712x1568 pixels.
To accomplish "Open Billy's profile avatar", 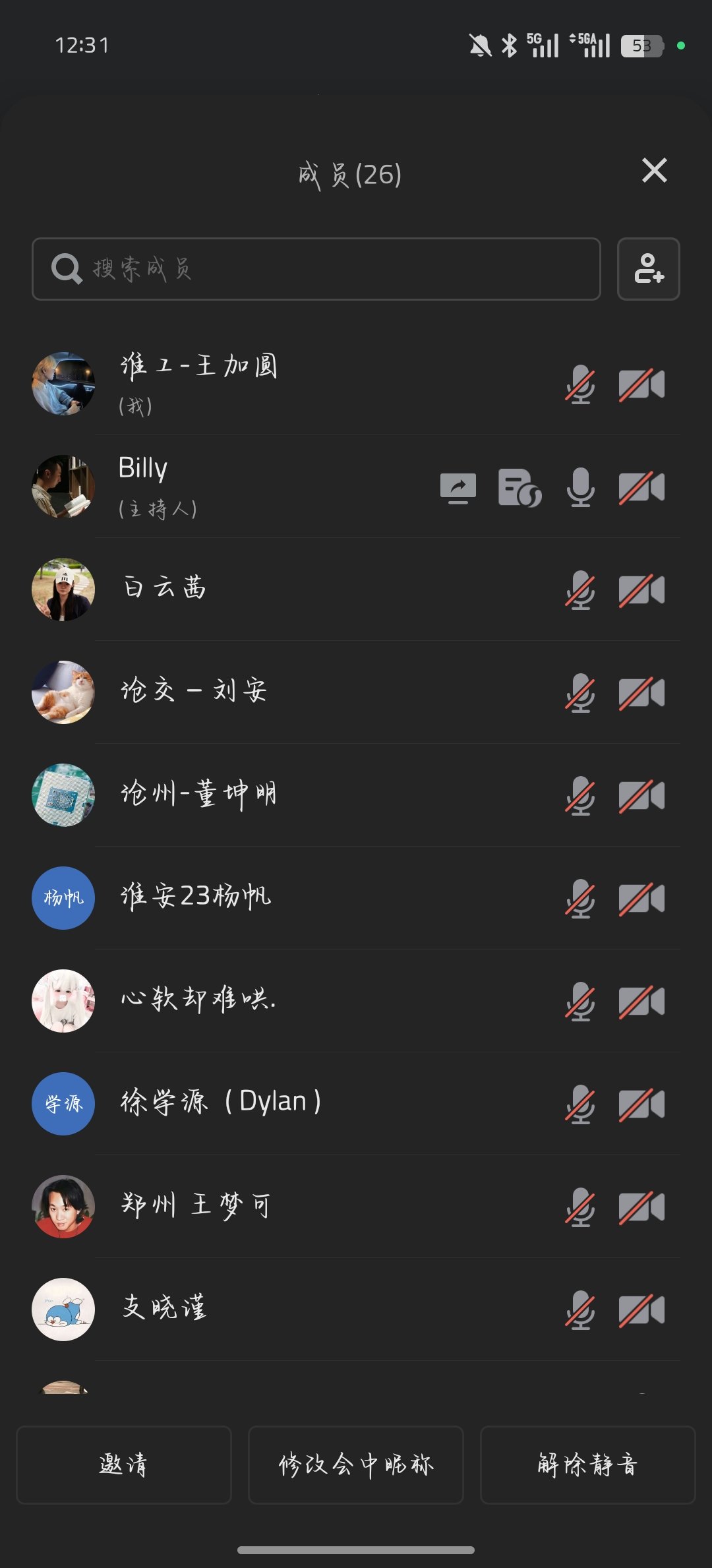I will coord(63,488).
